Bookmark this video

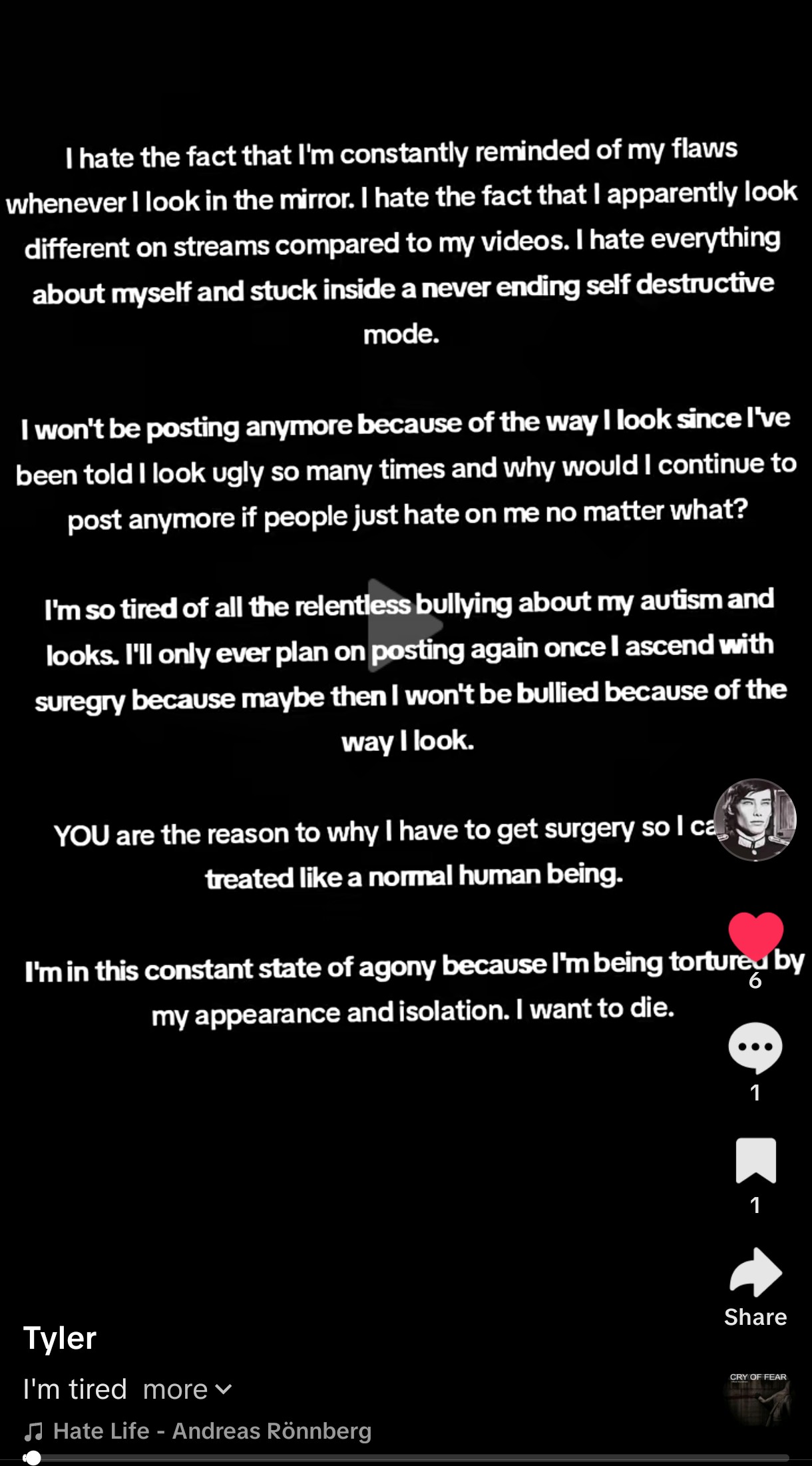755,1160
